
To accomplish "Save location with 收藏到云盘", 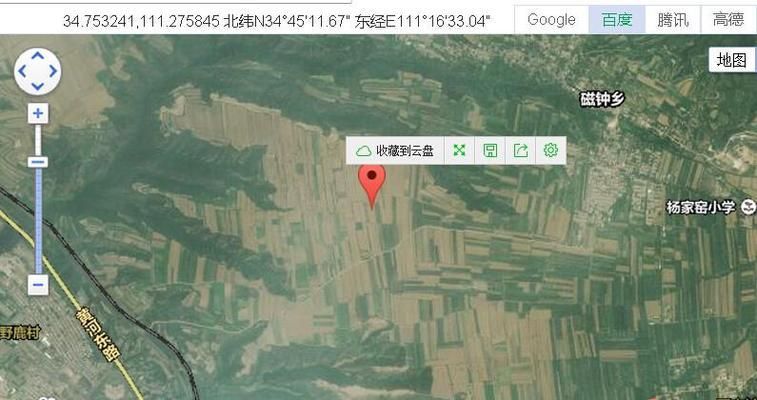I will (x=396, y=150).
